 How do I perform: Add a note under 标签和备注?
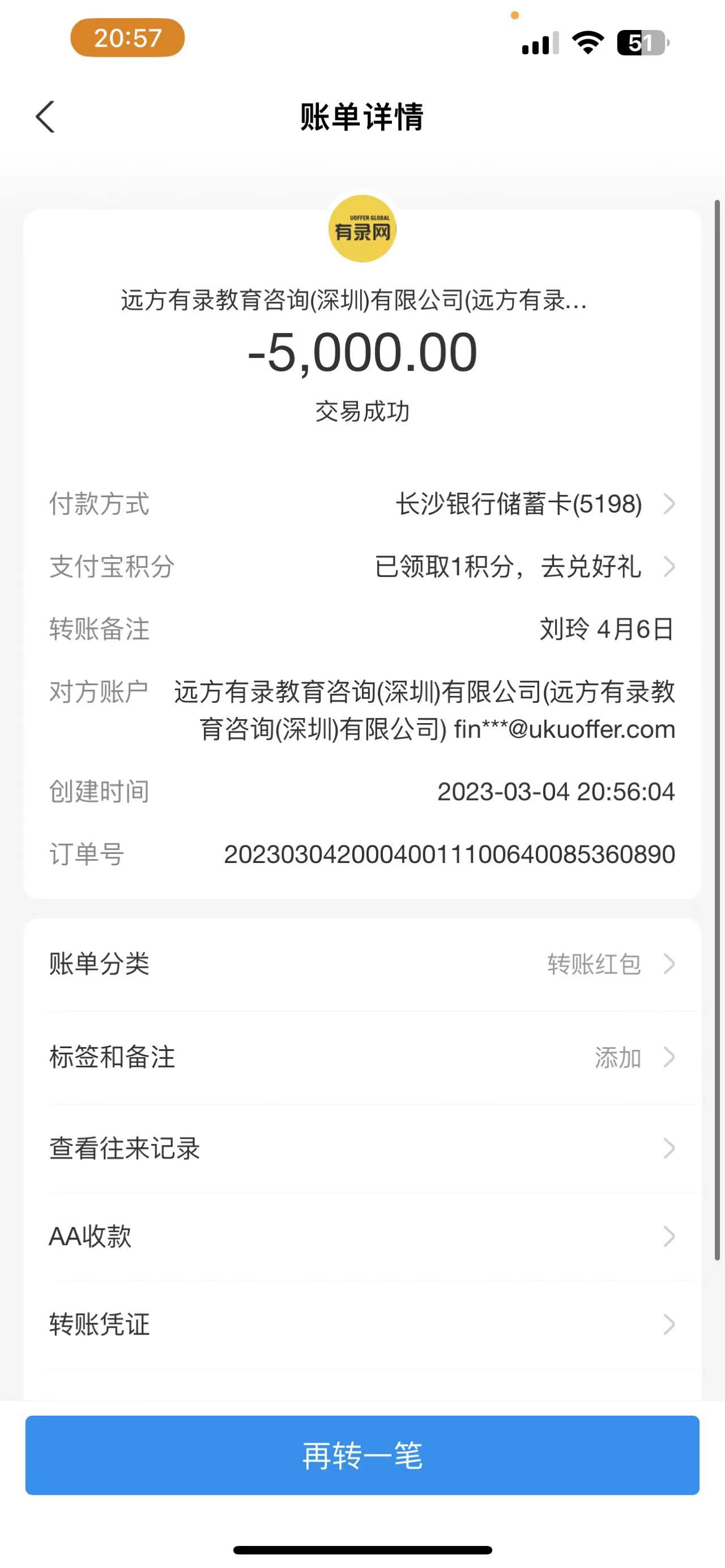tap(617, 1057)
